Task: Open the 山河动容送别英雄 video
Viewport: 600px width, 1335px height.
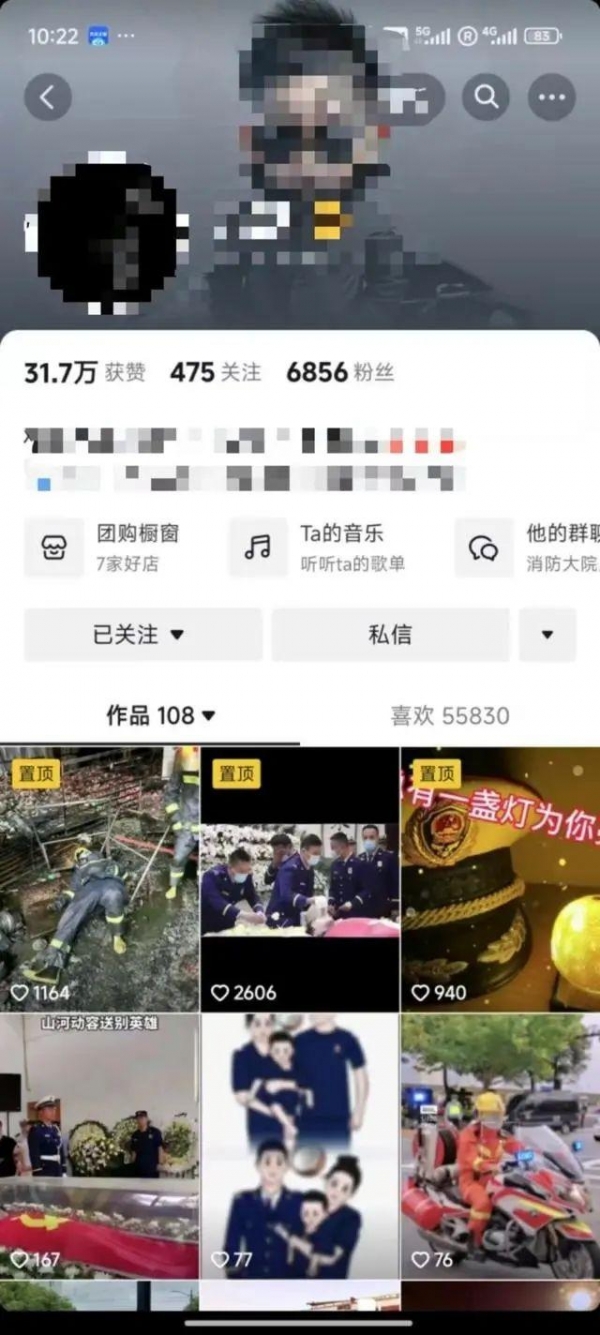Action: click(99, 1145)
